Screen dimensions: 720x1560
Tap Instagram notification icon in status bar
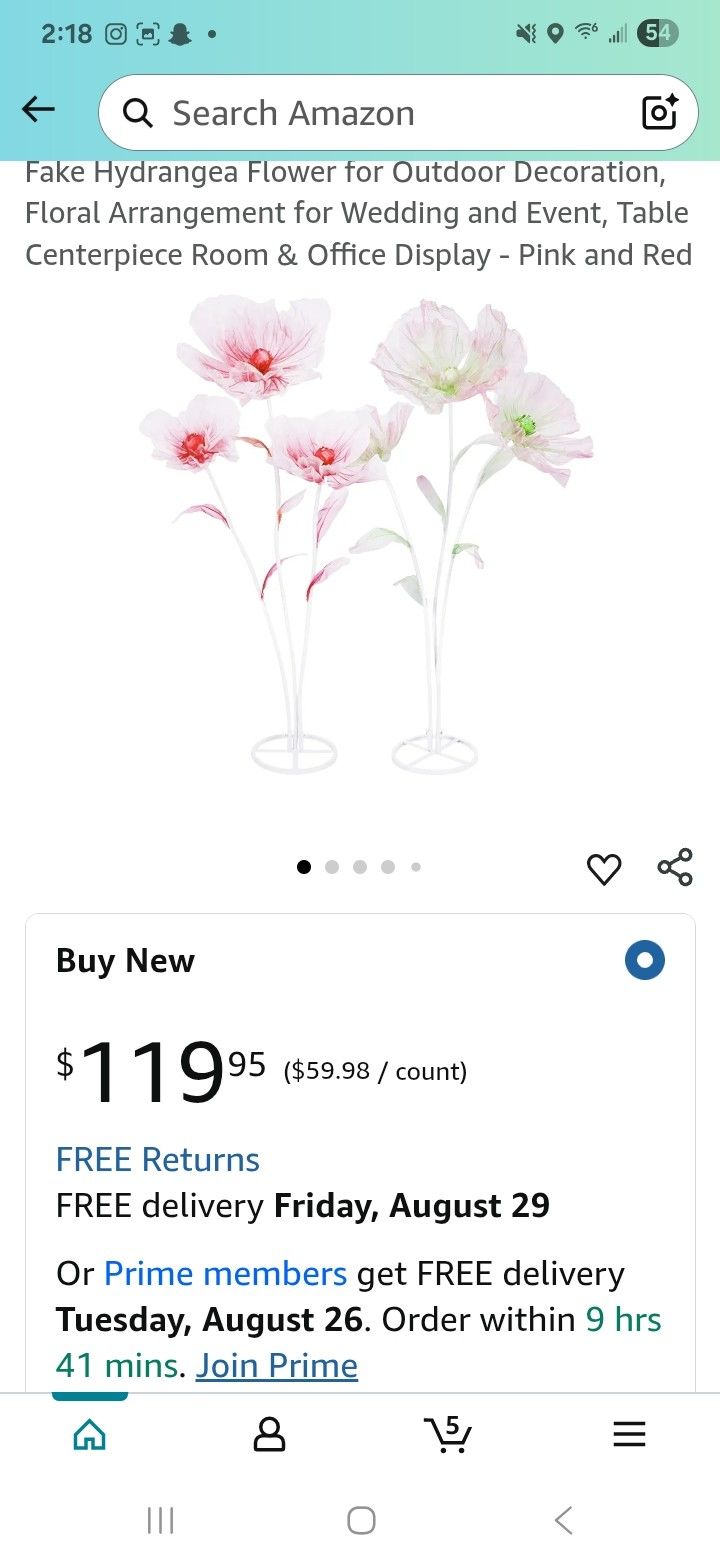(x=115, y=33)
